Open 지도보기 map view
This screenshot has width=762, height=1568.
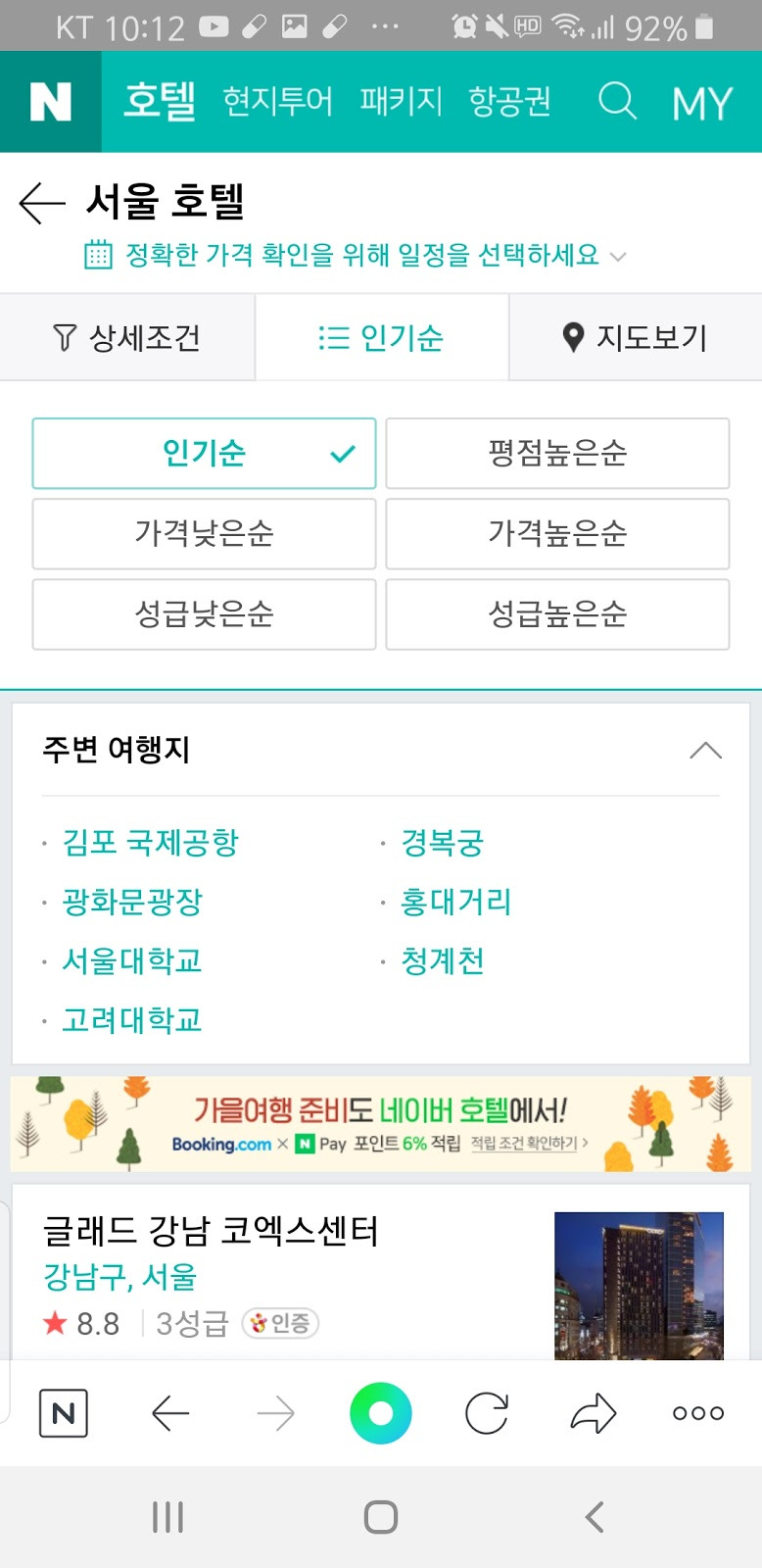636,337
